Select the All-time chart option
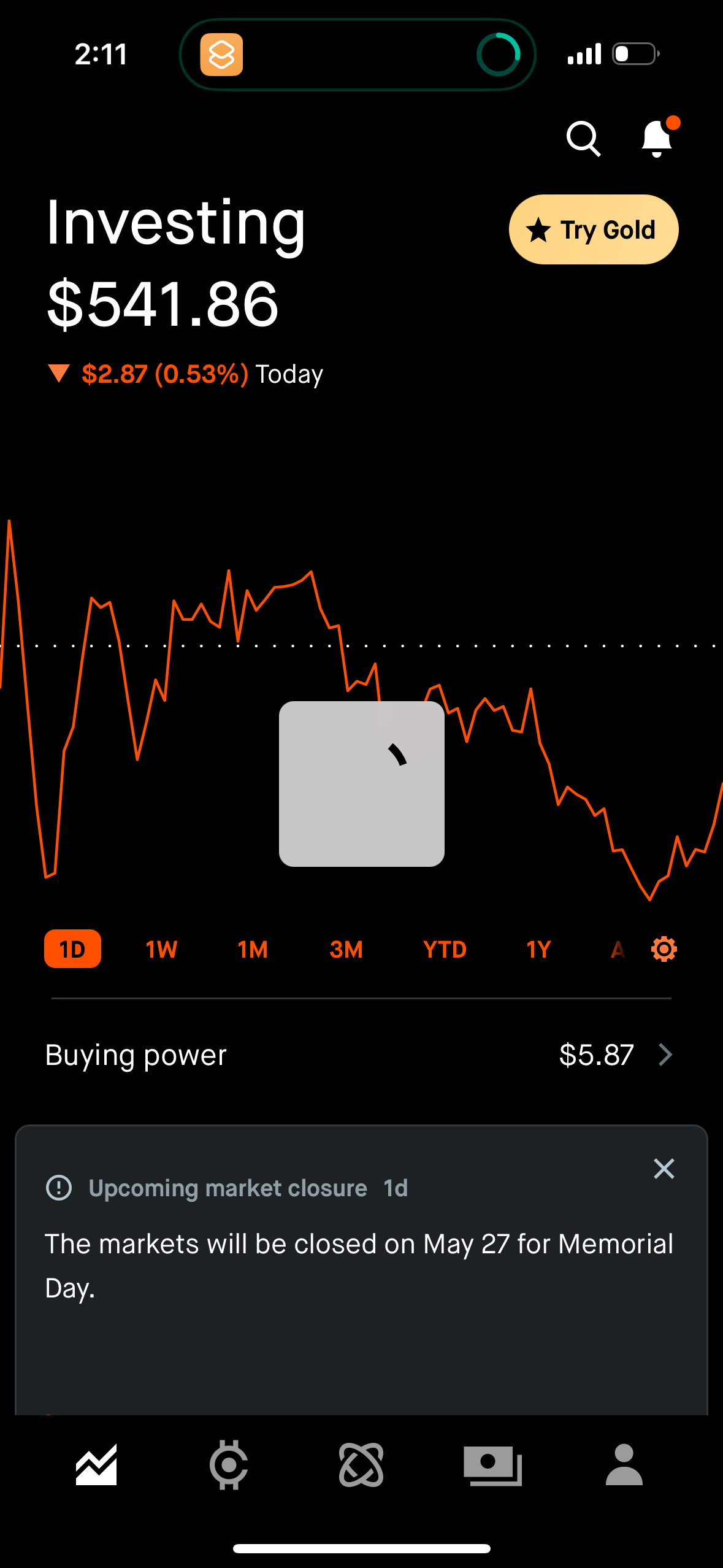Viewport: 723px width, 1568px height. pyautogui.click(x=617, y=948)
